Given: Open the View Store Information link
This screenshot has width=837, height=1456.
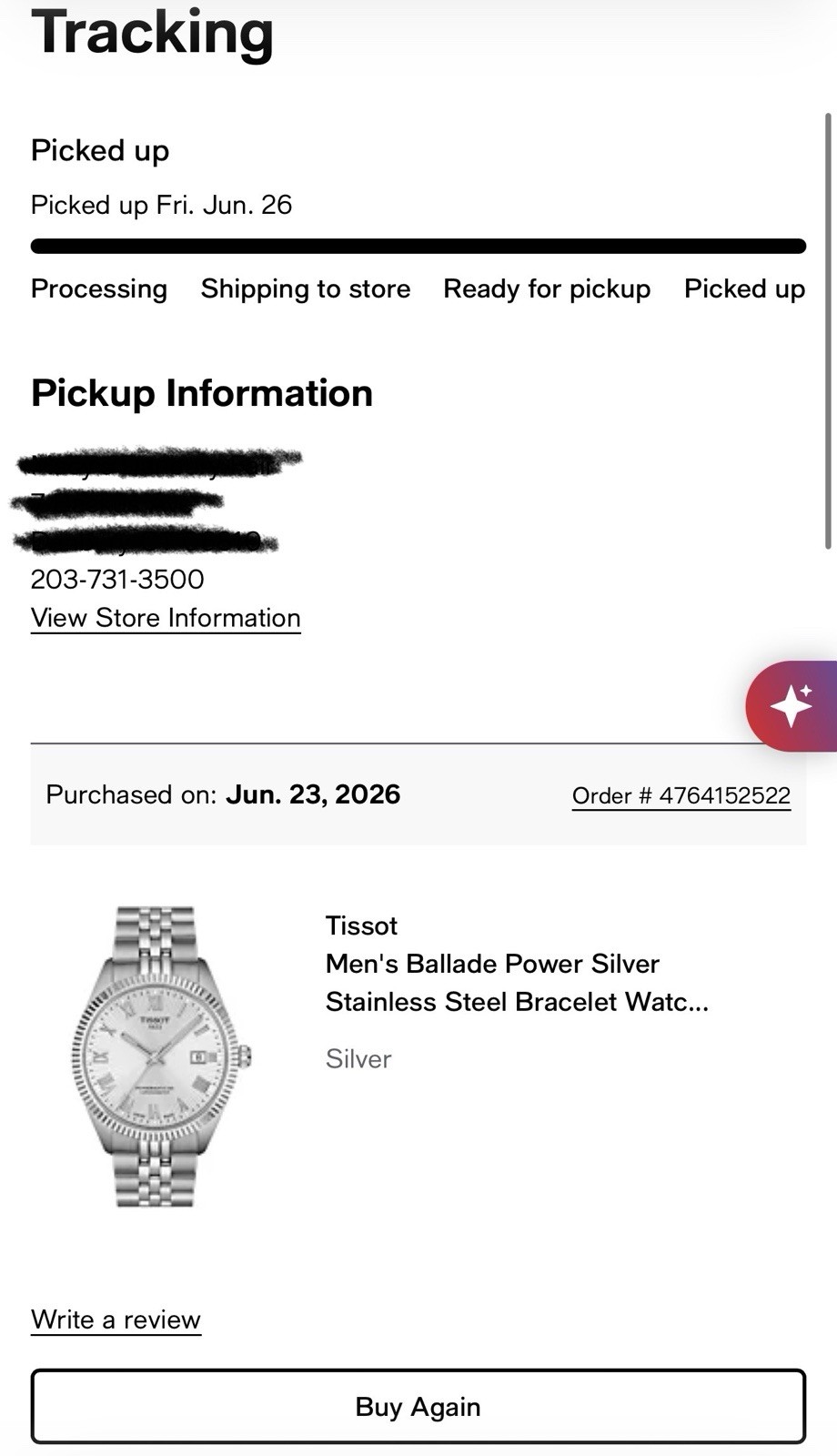Looking at the screenshot, I should pos(166,618).
